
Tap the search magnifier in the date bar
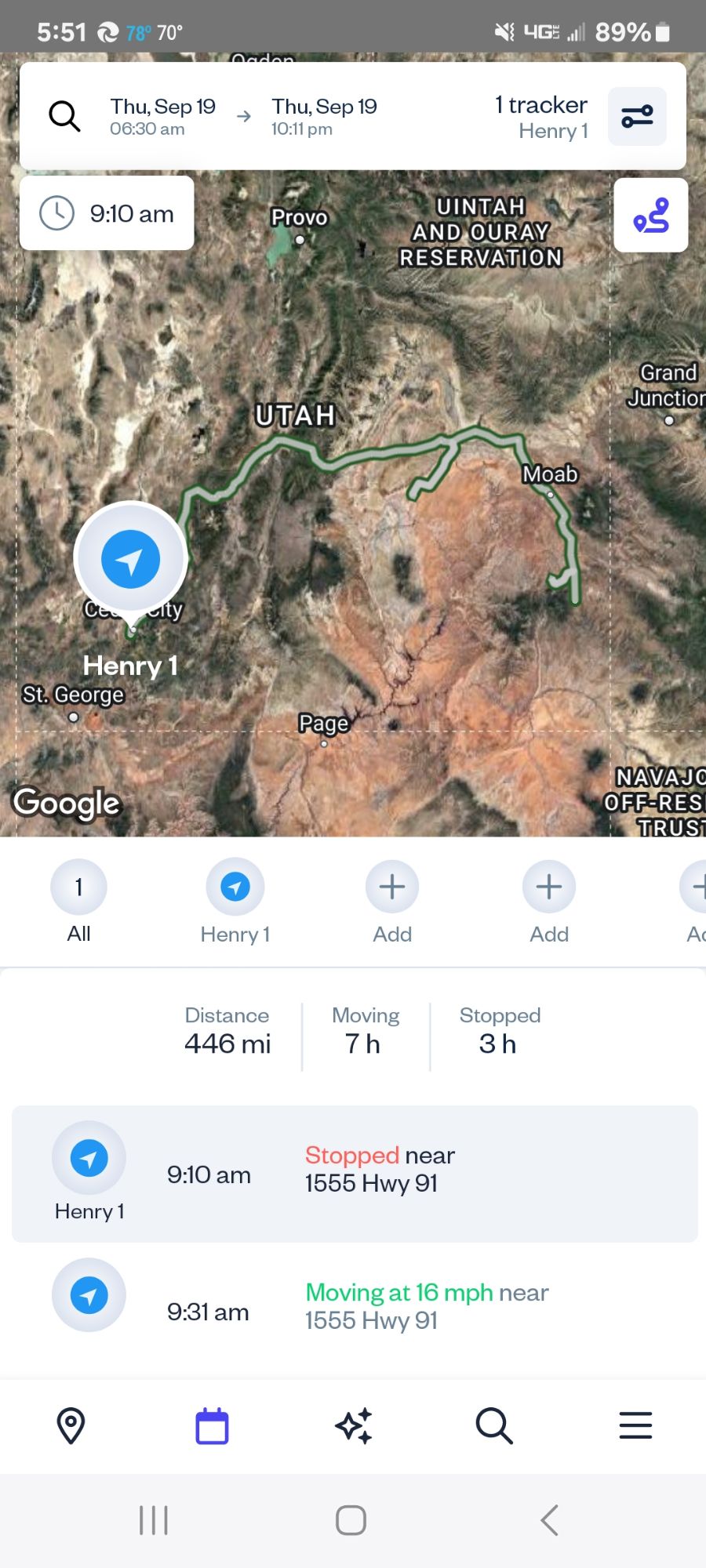(x=64, y=117)
